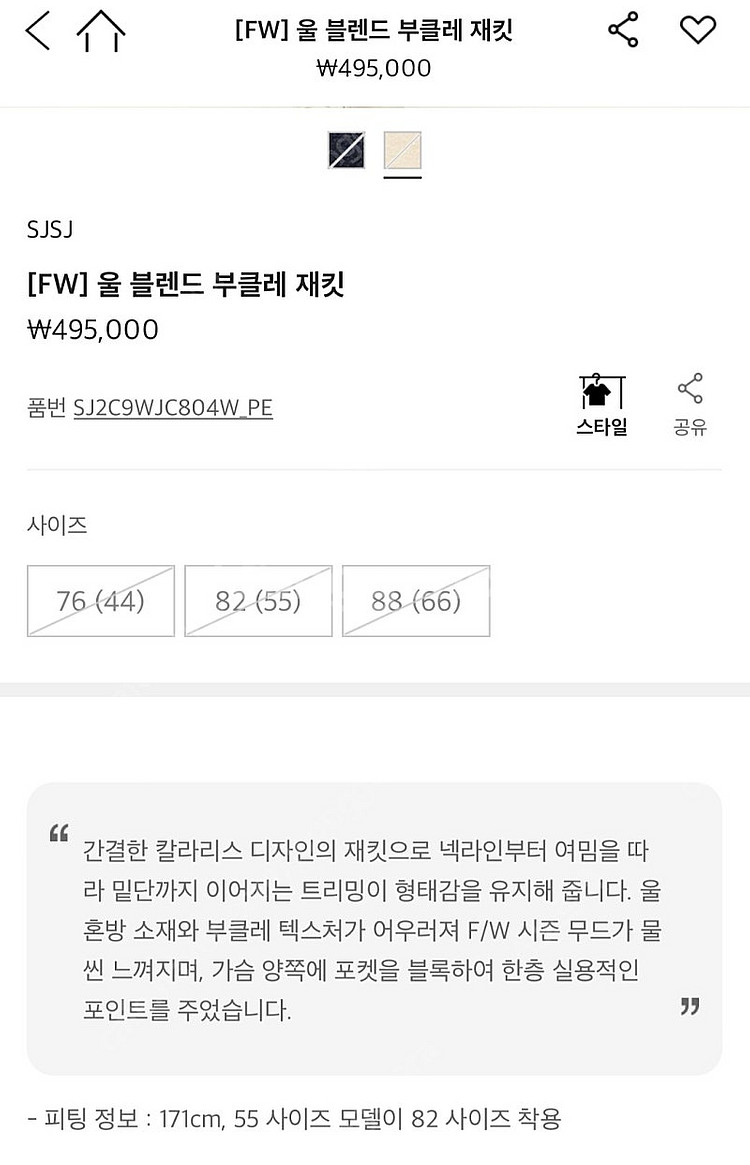Go back to the previous page
Screen dimensions: 750x1165
(38, 30)
